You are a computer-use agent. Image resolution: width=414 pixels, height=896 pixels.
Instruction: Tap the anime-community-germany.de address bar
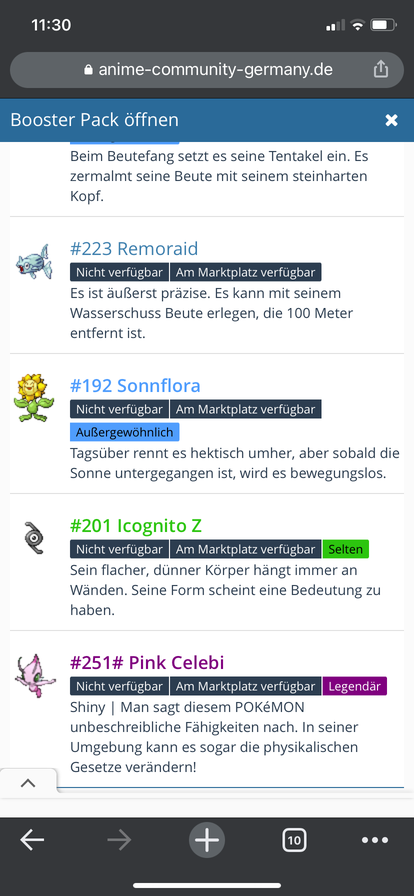pyautogui.click(x=207, y=70)
